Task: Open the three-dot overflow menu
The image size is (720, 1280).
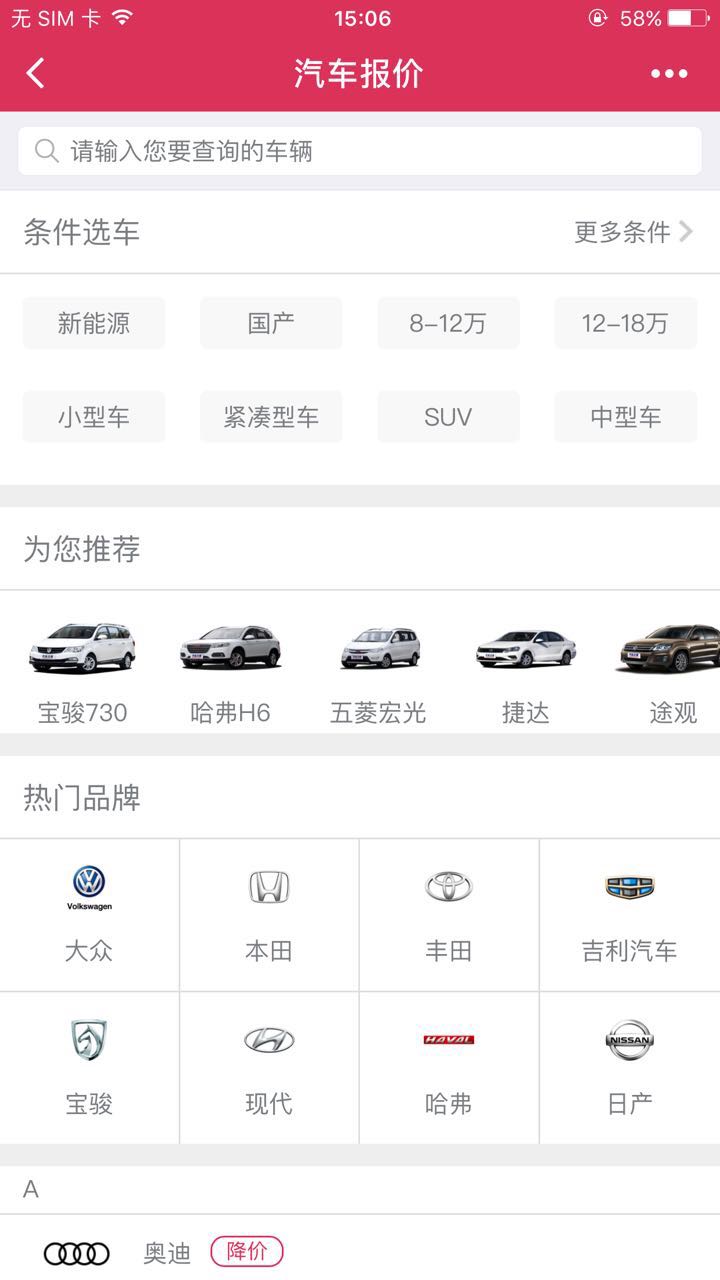Action: pyautogui.click(x=669, y=73)
